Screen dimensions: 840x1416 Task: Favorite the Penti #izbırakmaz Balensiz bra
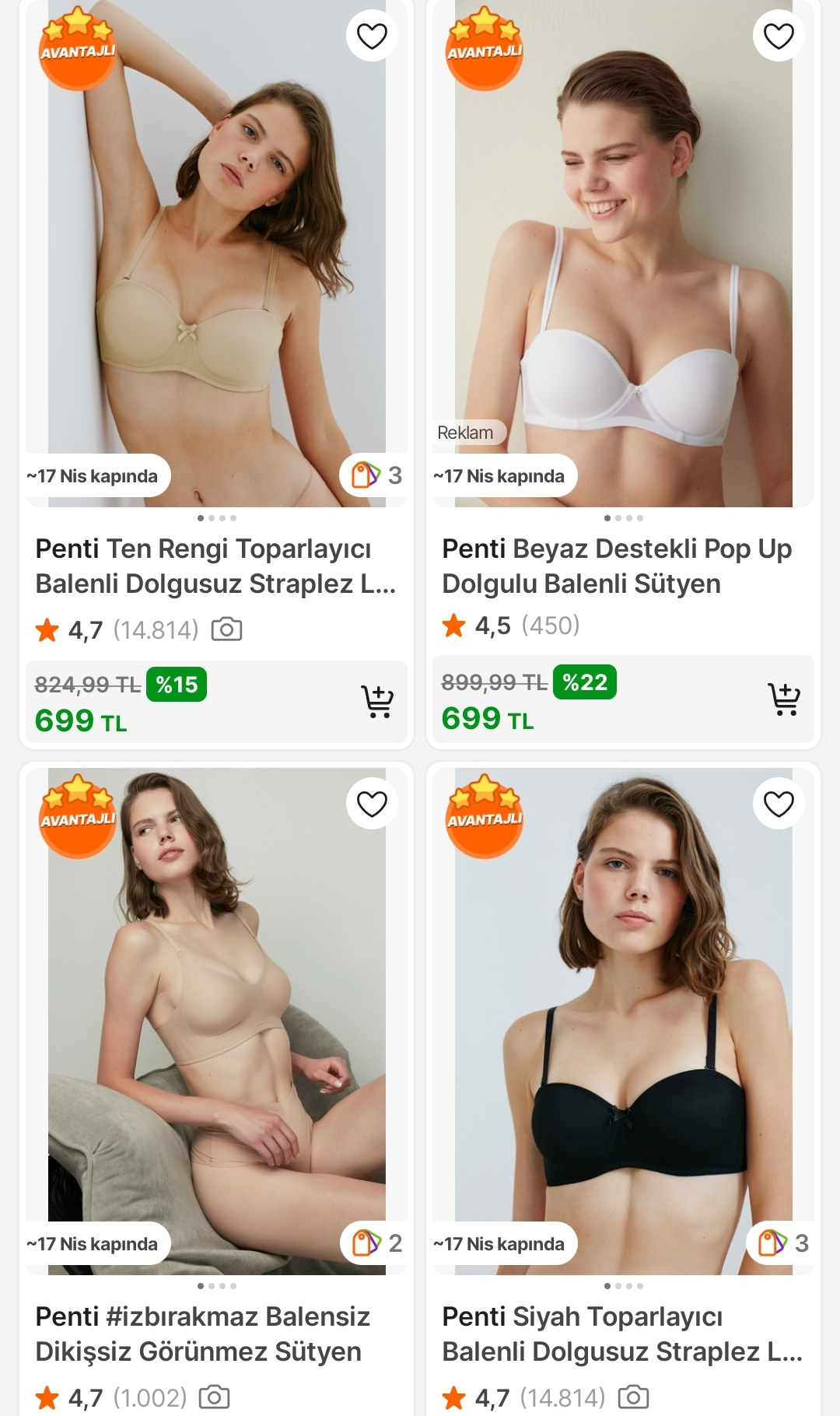tap(372, 804)
